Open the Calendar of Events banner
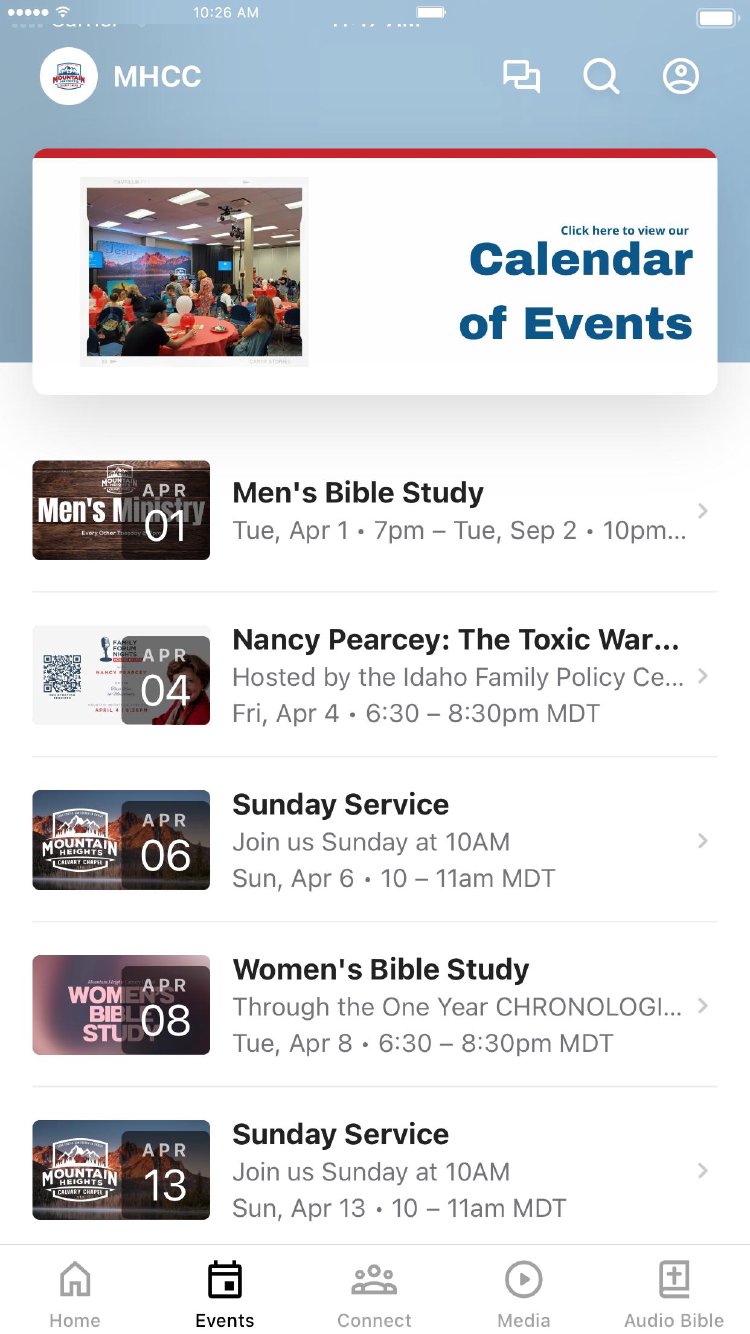 (375, 273)
